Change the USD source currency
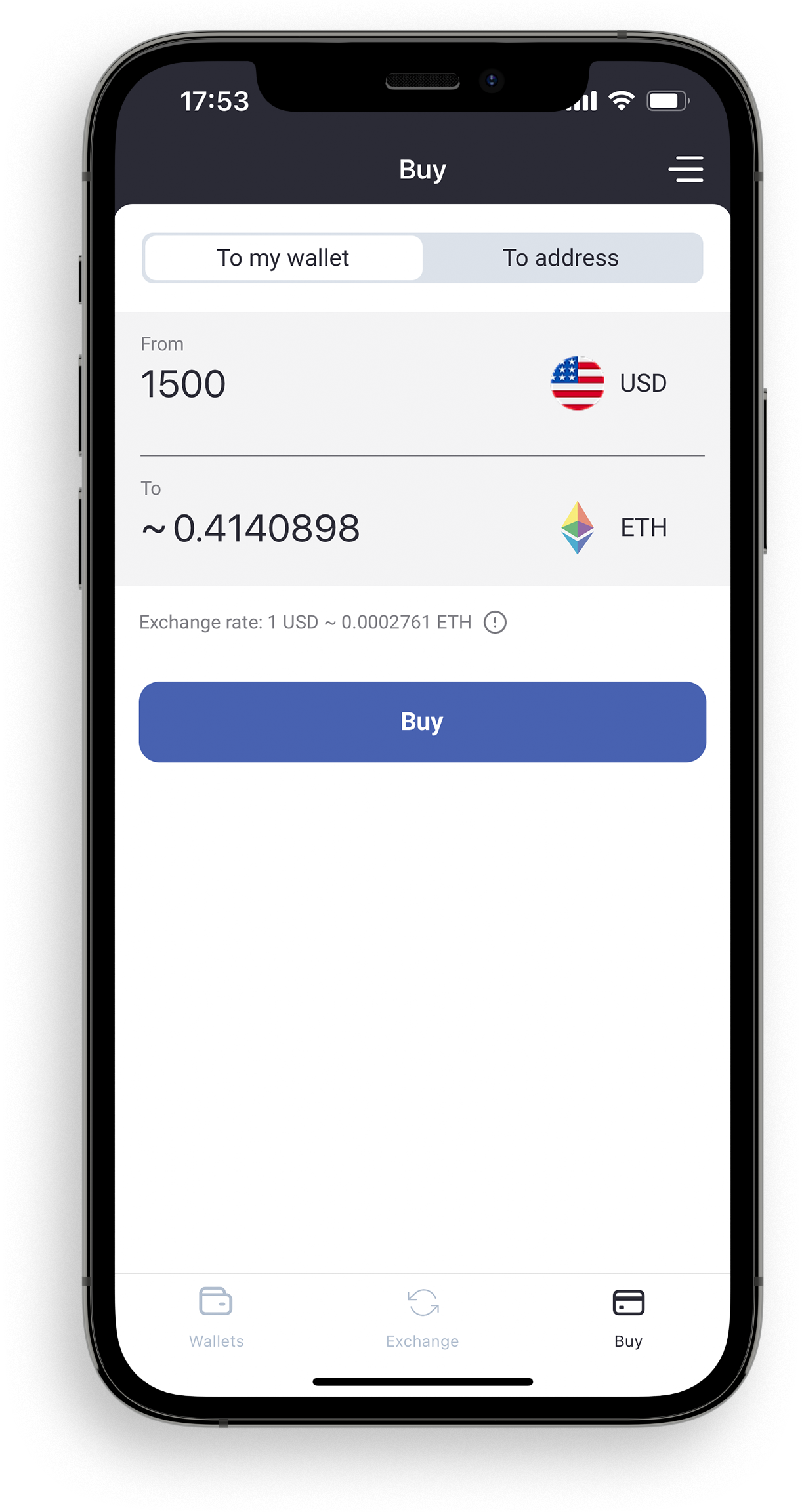The height and width of the screenshot is (1512, 802). pyautogui.click(x=609, y=383)
